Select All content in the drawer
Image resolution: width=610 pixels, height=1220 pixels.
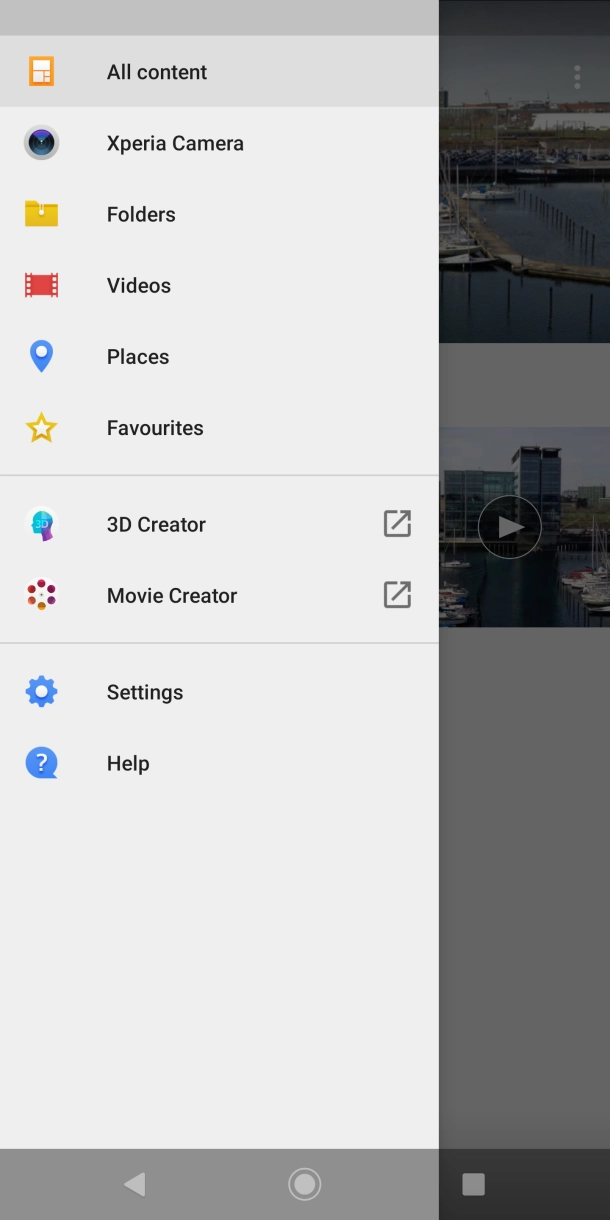click(x=157, y=72)
